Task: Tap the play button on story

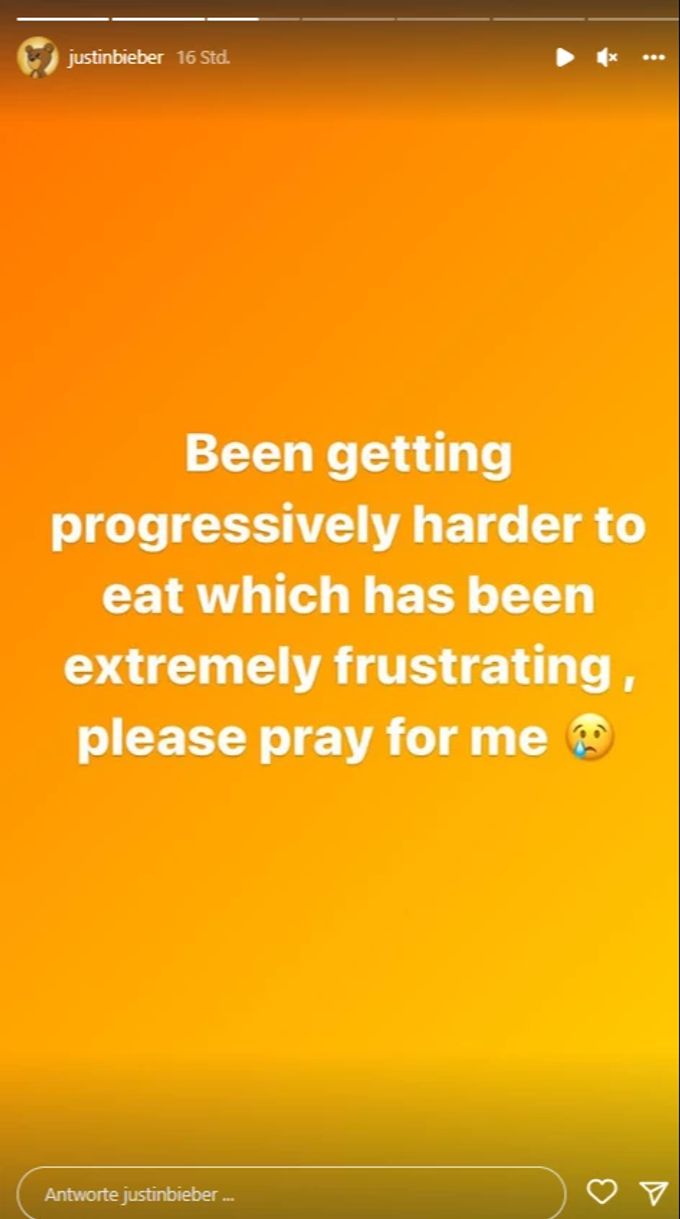Action: pos(565,58)
